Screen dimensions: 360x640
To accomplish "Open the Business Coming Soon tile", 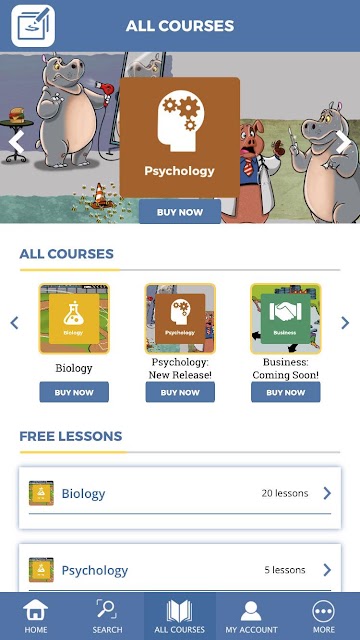I will point(286,319).
